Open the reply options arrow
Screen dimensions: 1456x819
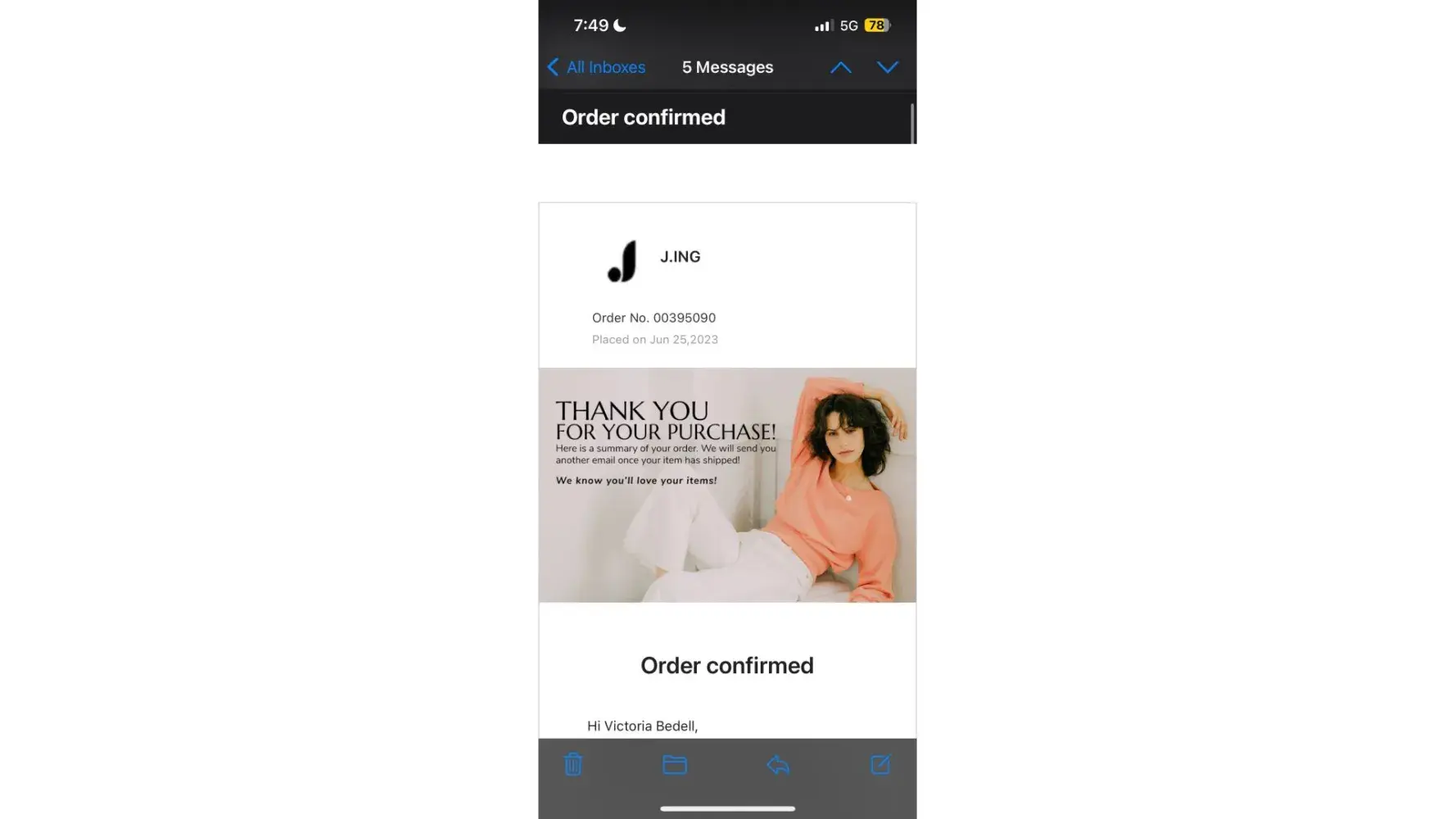778,765
